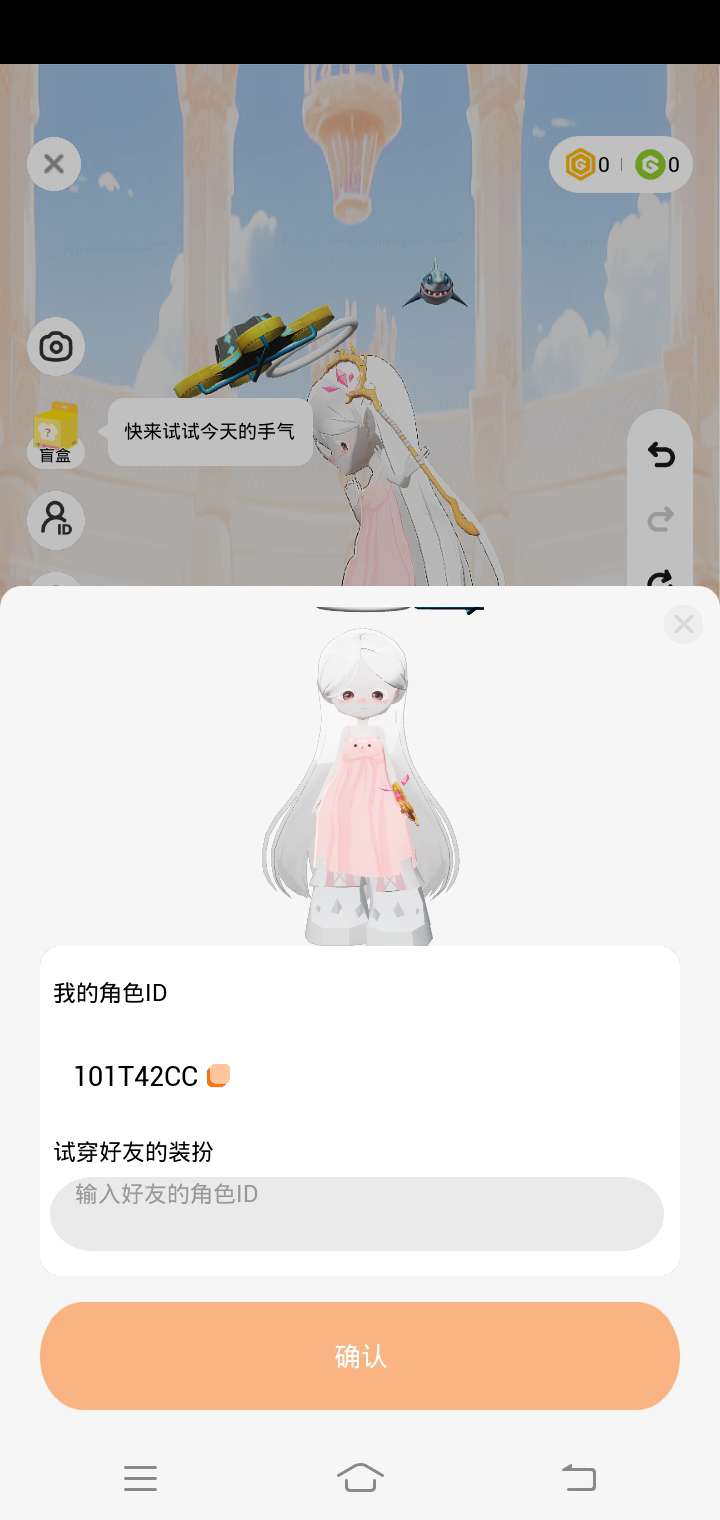Copy my character ID 101T42CC

(218, 1076)
